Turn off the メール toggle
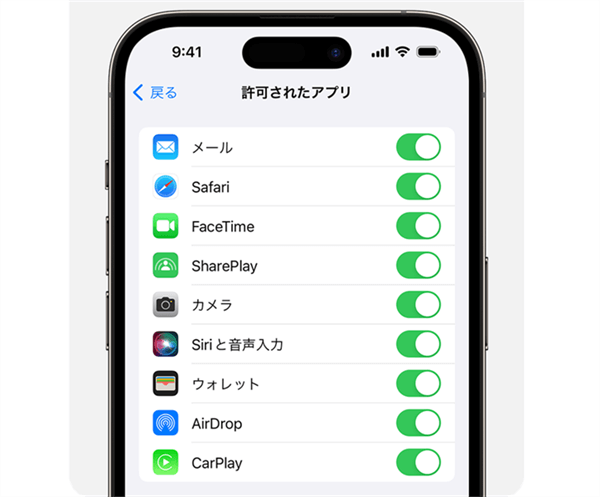600x497 pixels. pyautogui.click(x=418, y=148)
